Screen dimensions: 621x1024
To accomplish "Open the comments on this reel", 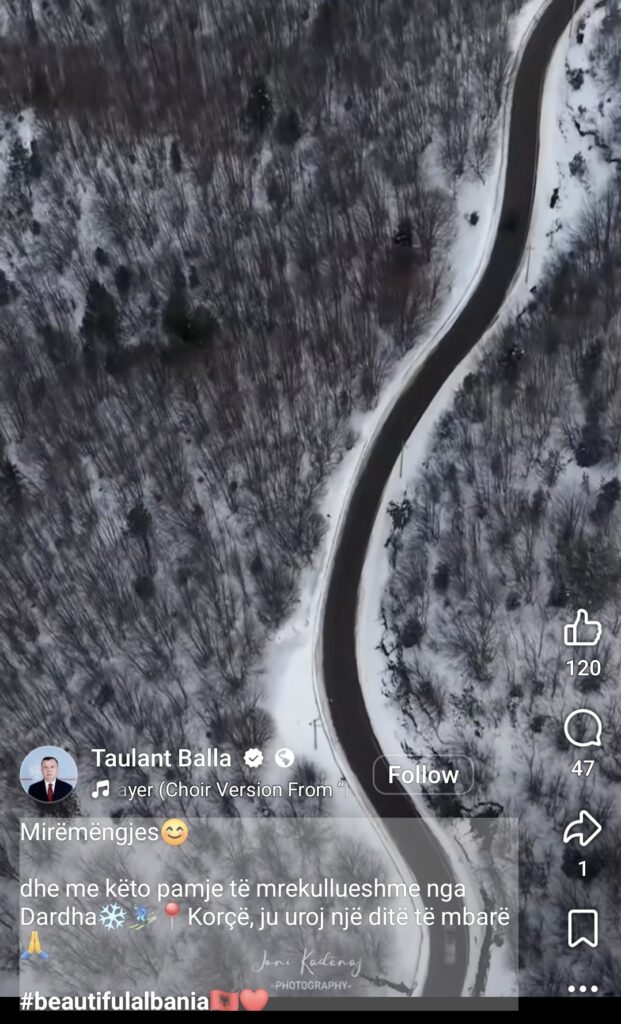I will [582, 729].
